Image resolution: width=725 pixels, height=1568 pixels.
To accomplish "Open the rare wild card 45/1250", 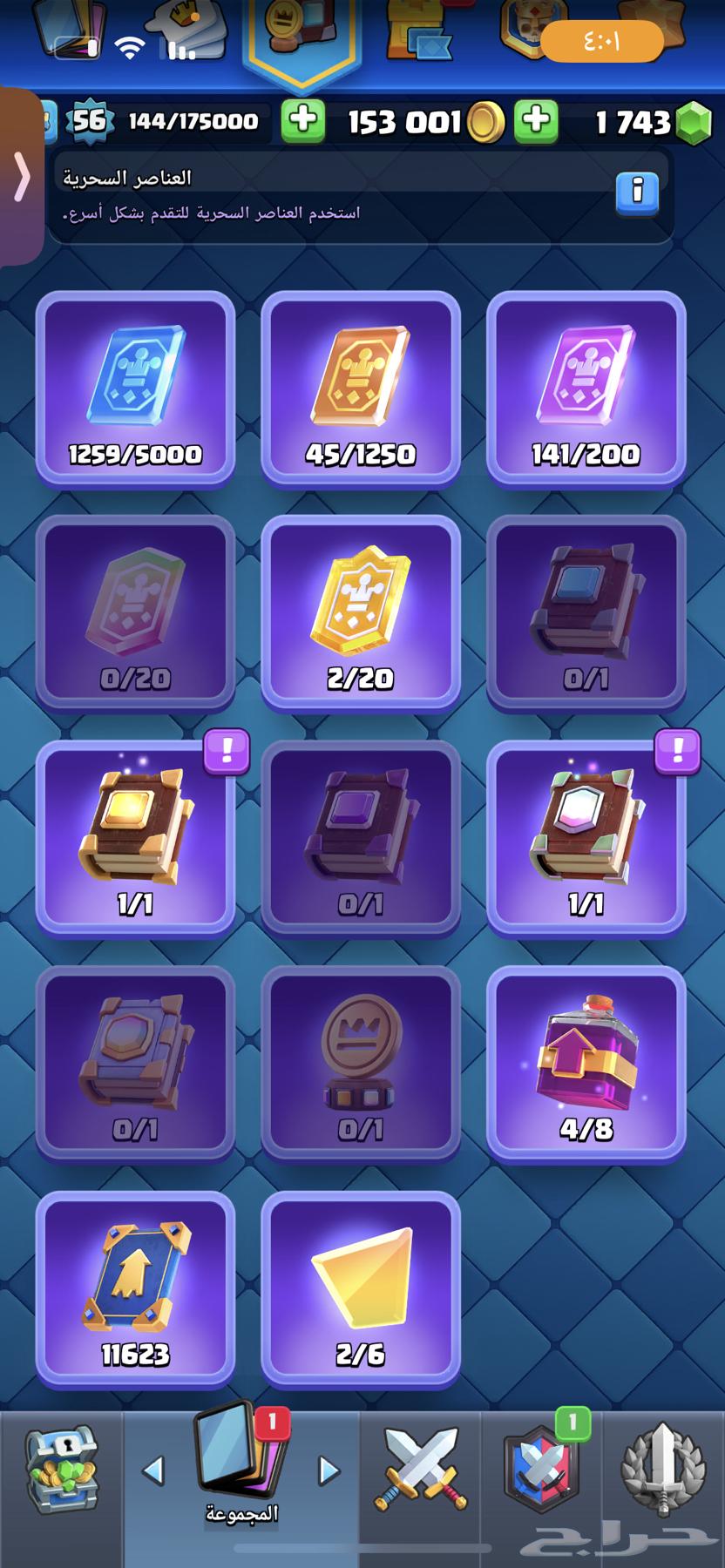I will 361,387.
